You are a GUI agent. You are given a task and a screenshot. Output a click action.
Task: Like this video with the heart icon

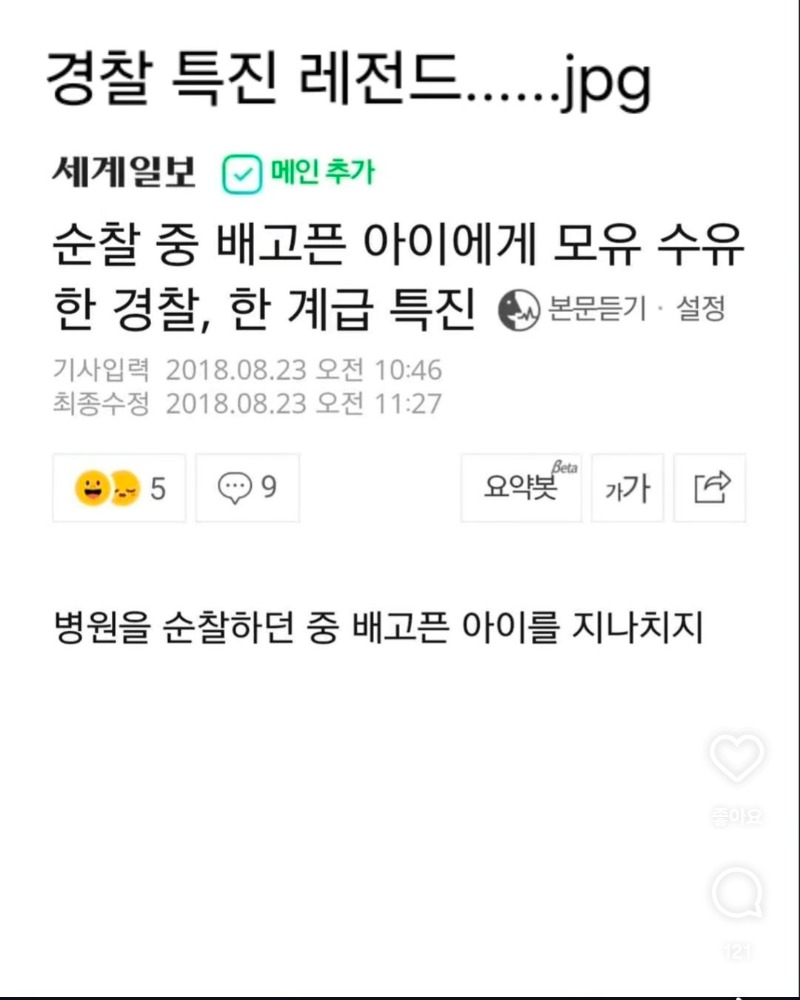(x=737, y=758)
